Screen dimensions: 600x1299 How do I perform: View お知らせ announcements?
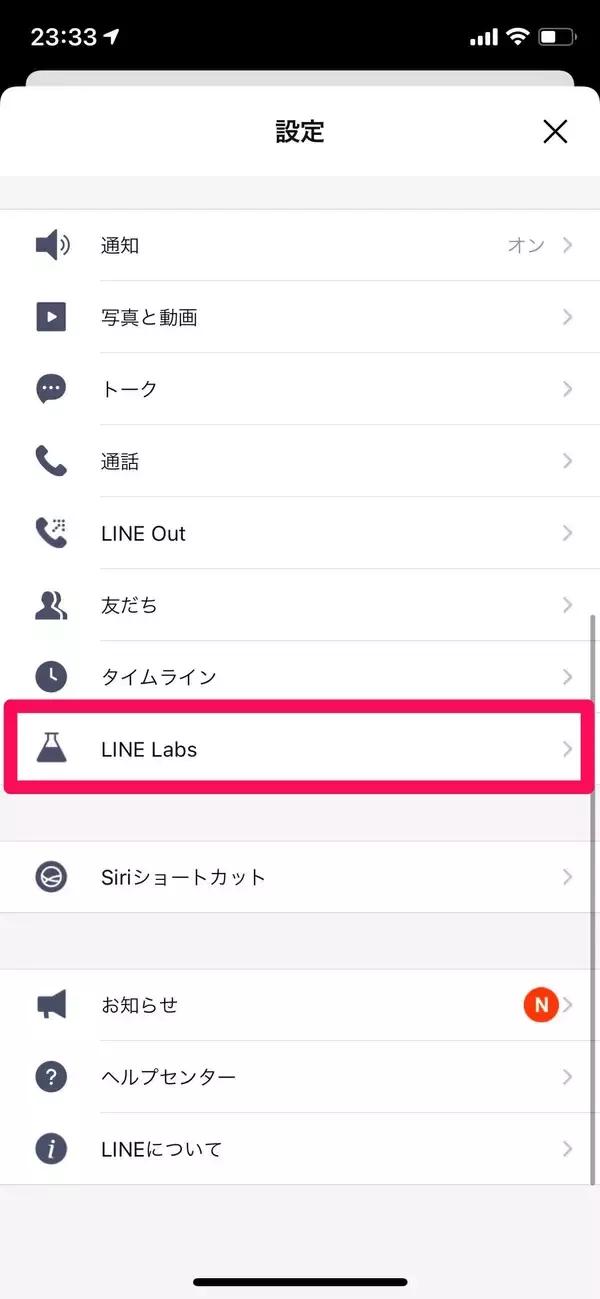point(300,1005)
